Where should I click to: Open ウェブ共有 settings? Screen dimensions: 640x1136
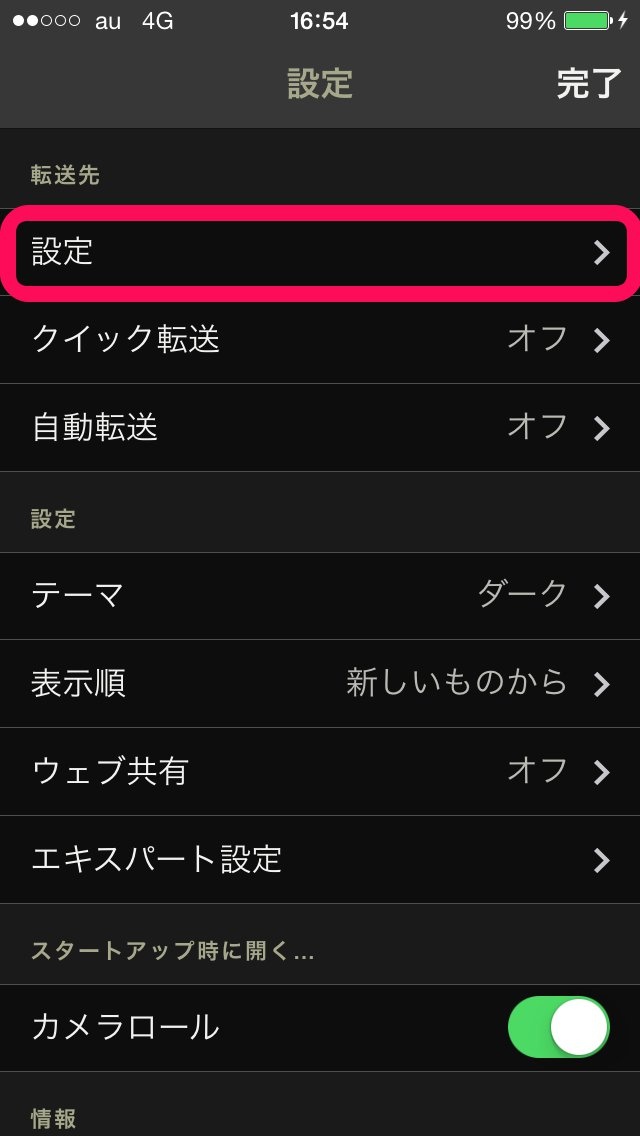(320, 772)
